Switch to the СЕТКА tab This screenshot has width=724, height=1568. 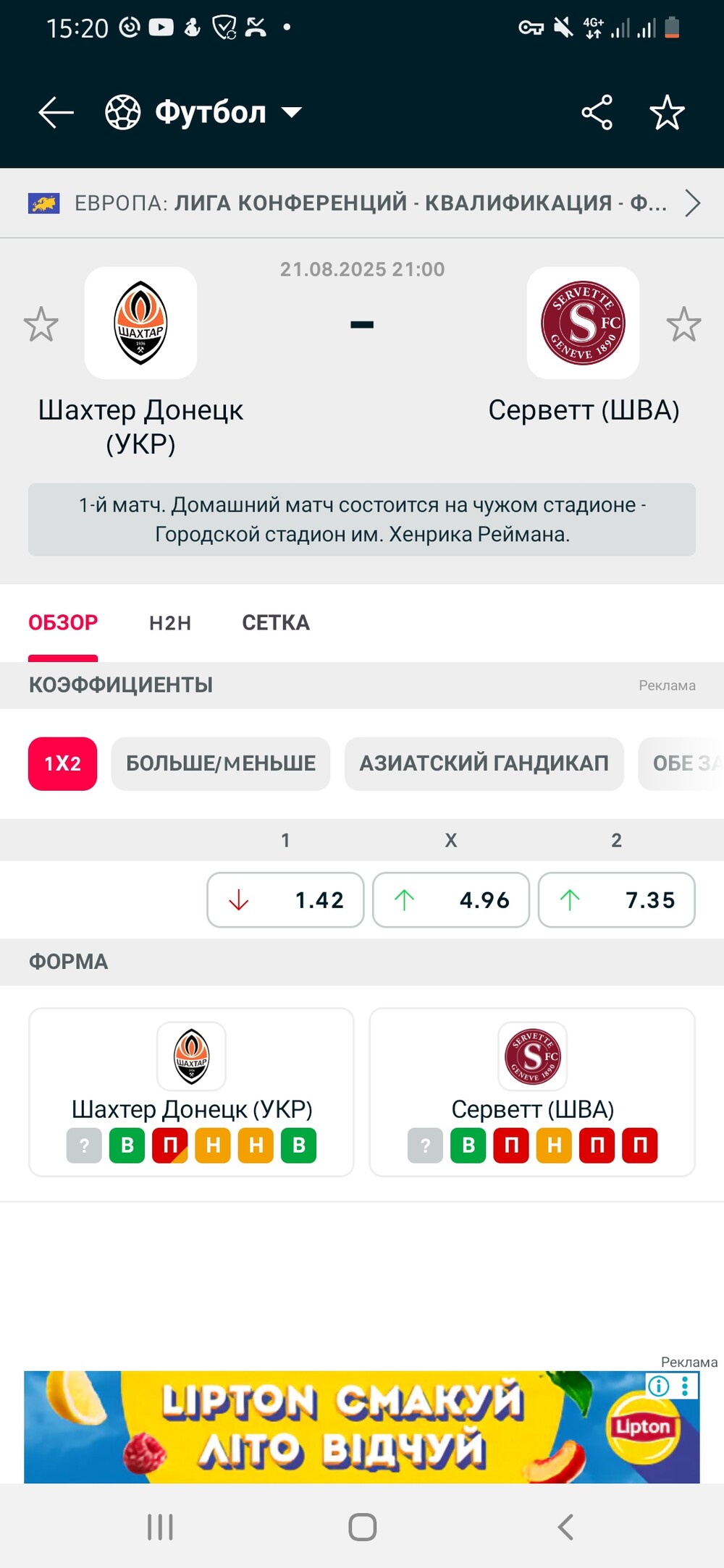tap(276, 623)
